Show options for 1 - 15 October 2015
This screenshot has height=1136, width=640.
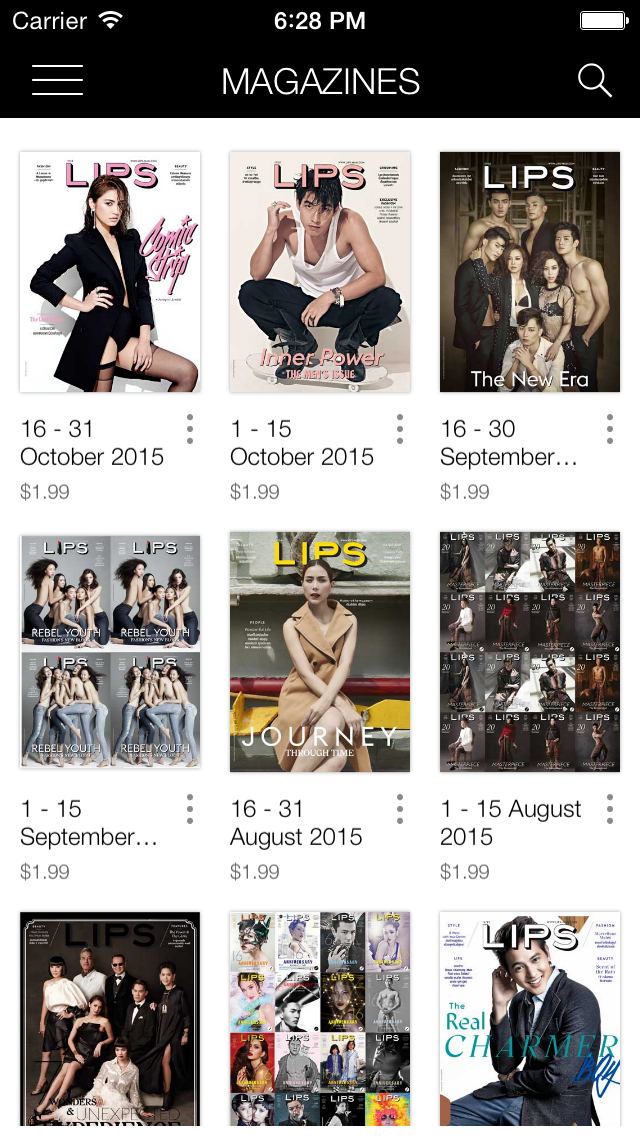400,429
